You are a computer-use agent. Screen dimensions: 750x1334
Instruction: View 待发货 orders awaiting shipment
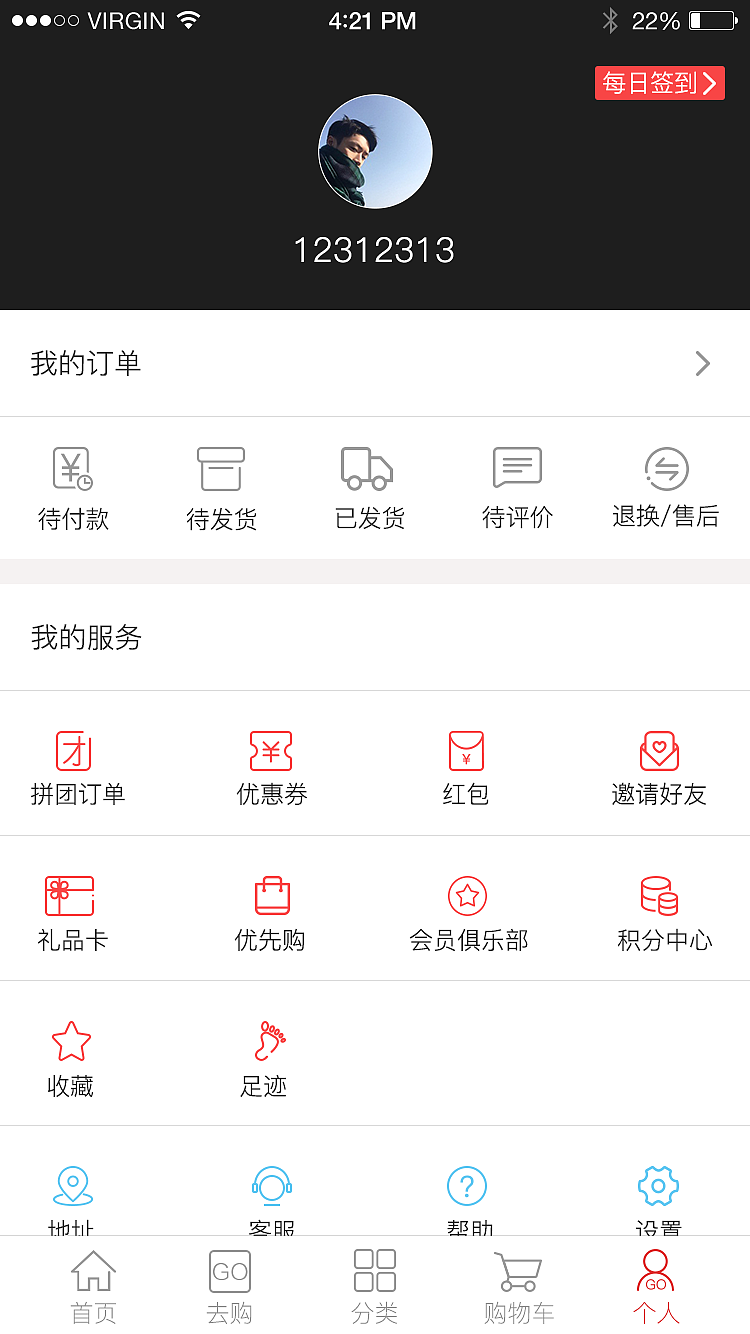(221, 488)
